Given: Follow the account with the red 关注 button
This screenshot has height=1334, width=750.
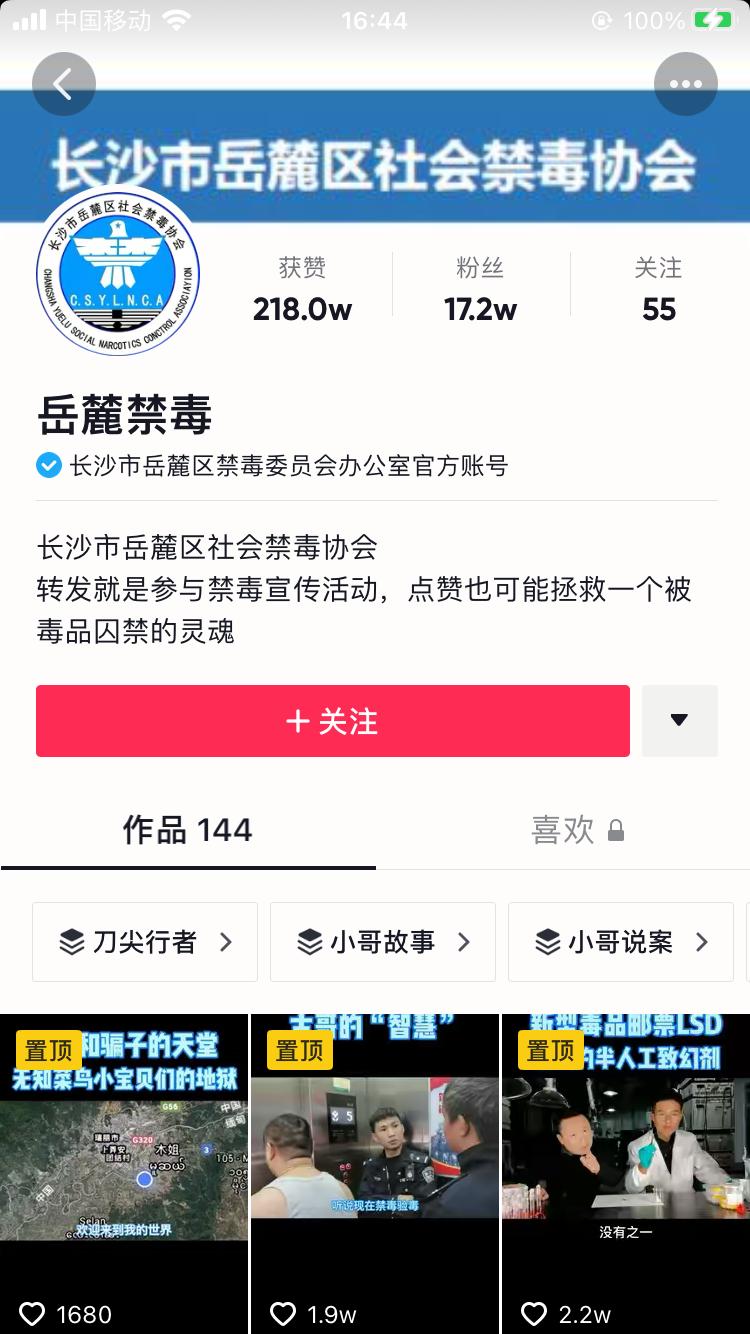Looking at the screenshot, I should (332, 721).
